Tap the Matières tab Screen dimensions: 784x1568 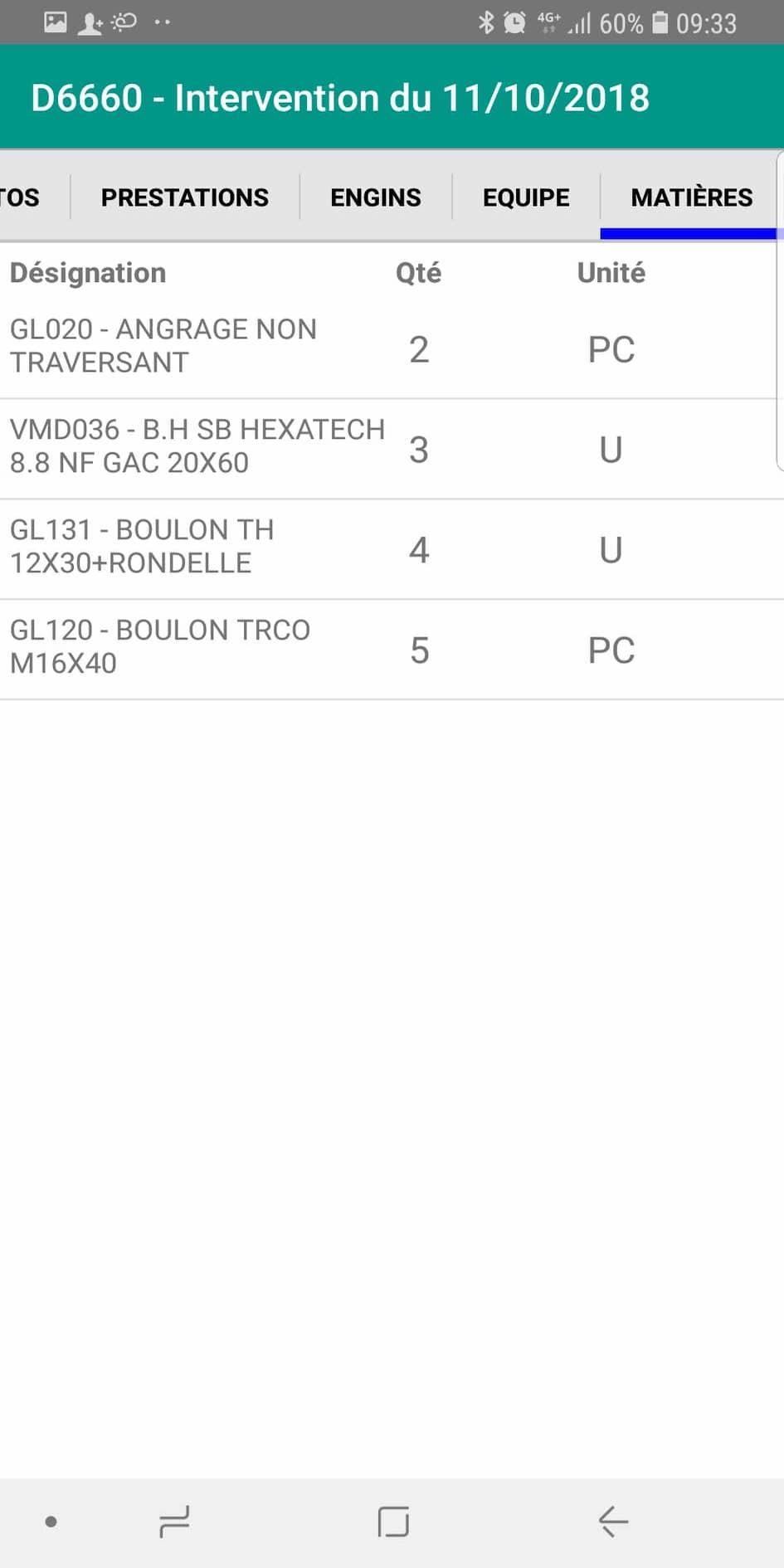[691, 197]
